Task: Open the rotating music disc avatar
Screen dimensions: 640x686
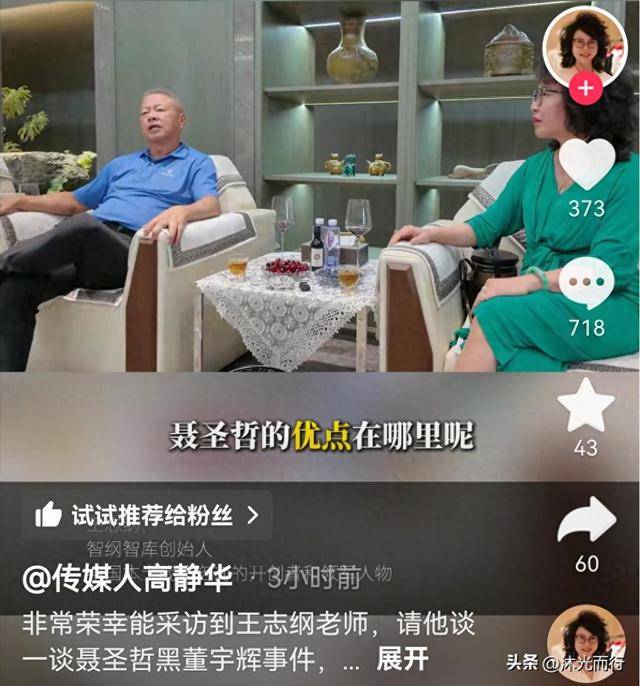Action: click(x=586, y=638)
